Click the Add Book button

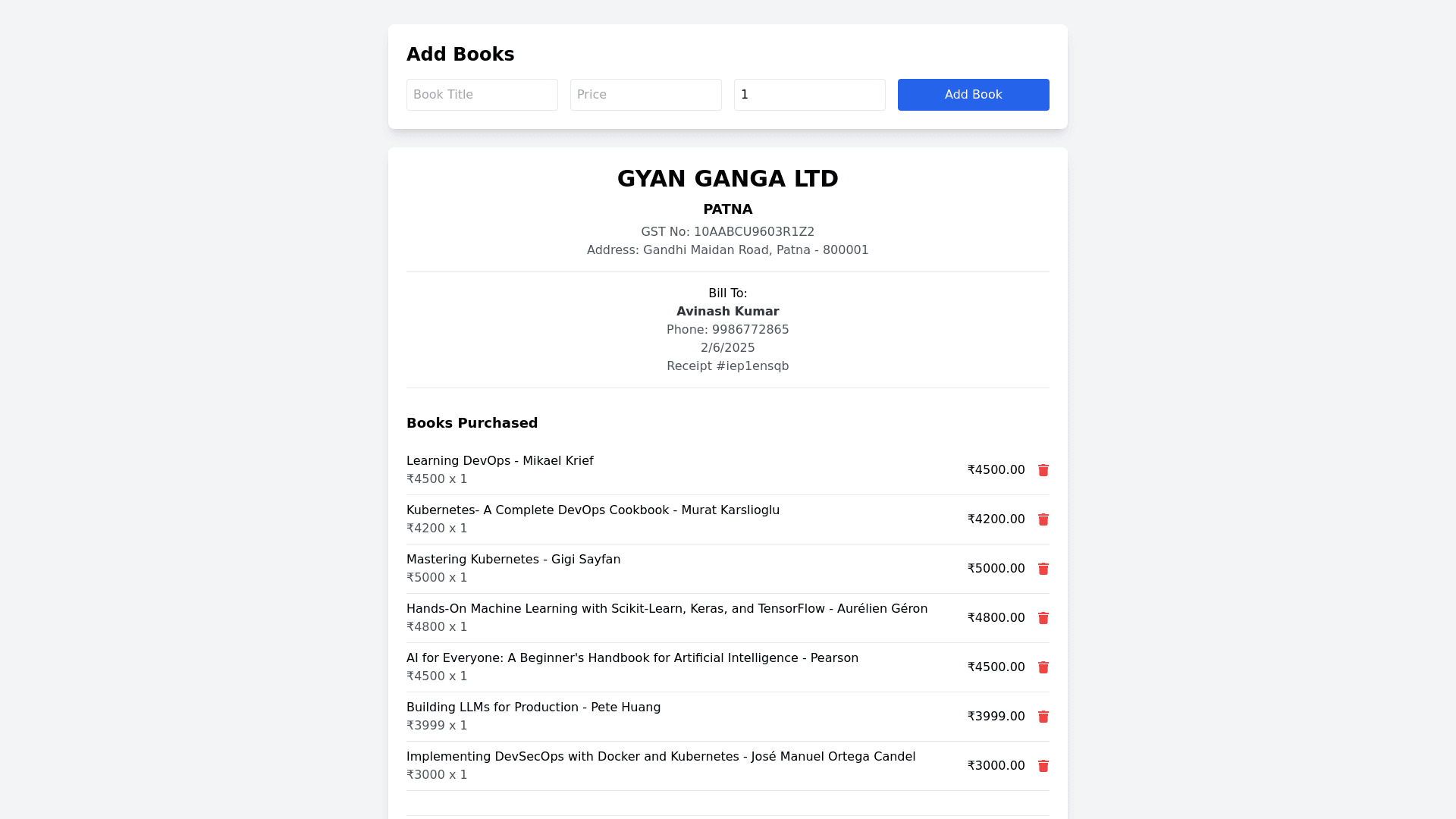point(974,95)
